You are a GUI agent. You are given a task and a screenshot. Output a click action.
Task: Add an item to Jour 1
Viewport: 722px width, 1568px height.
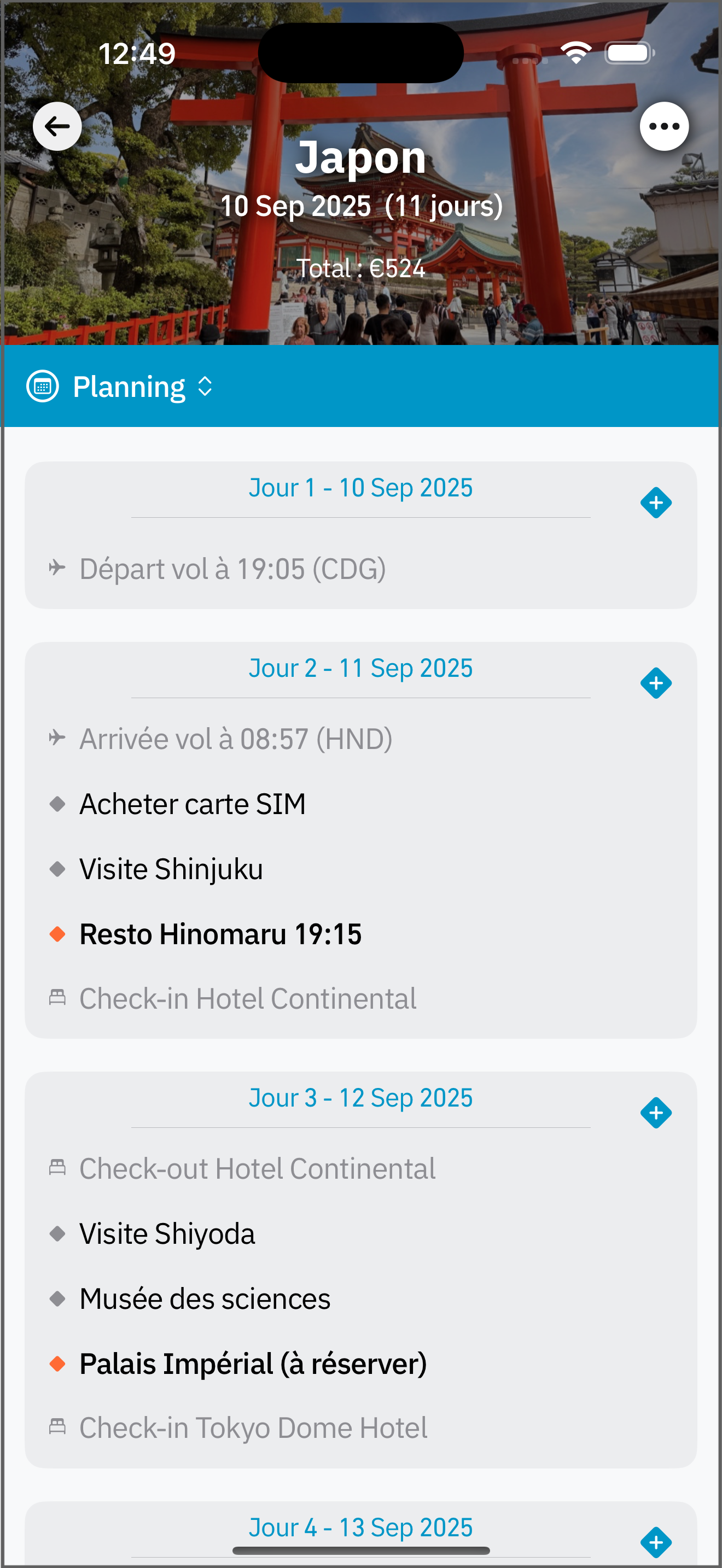(x=656, y=503)
